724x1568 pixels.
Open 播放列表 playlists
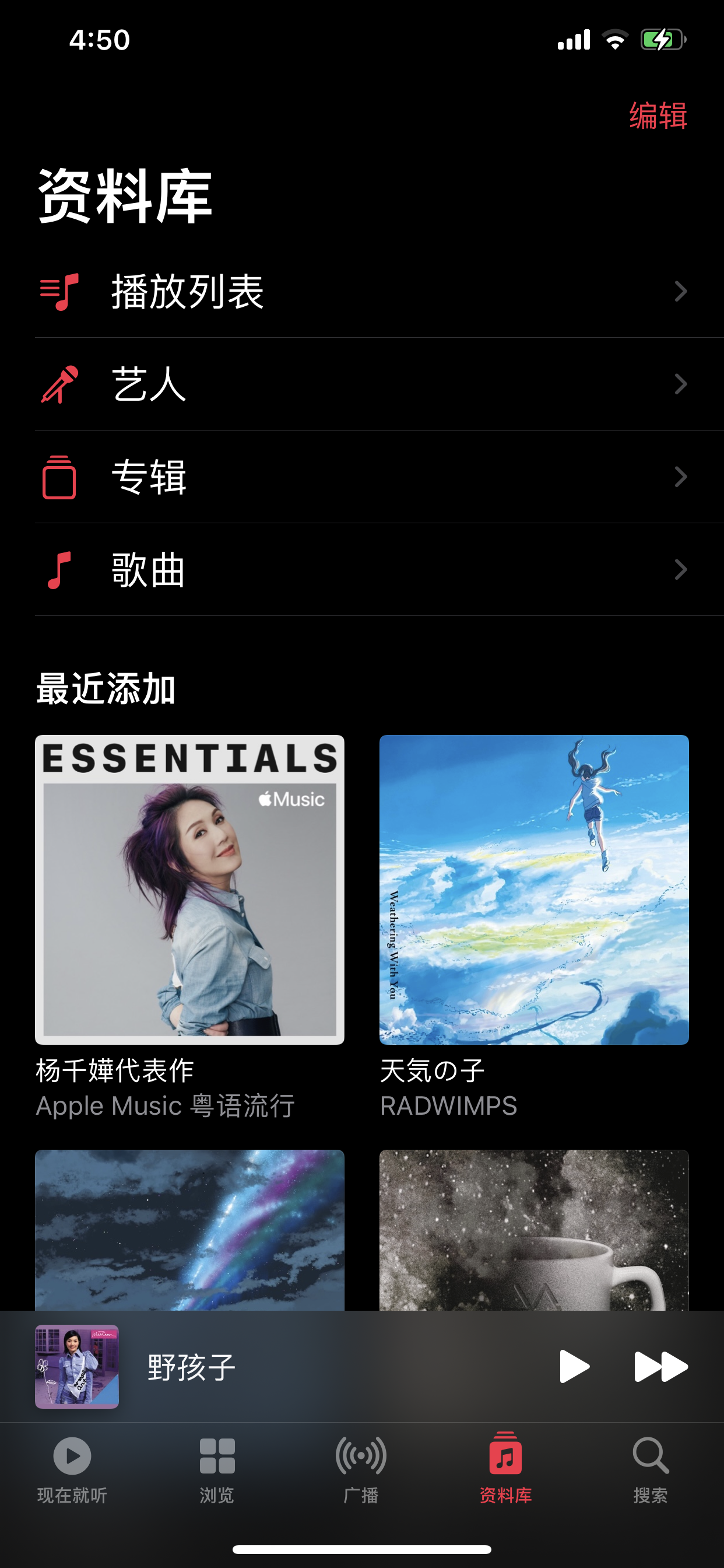pos(361,292)
